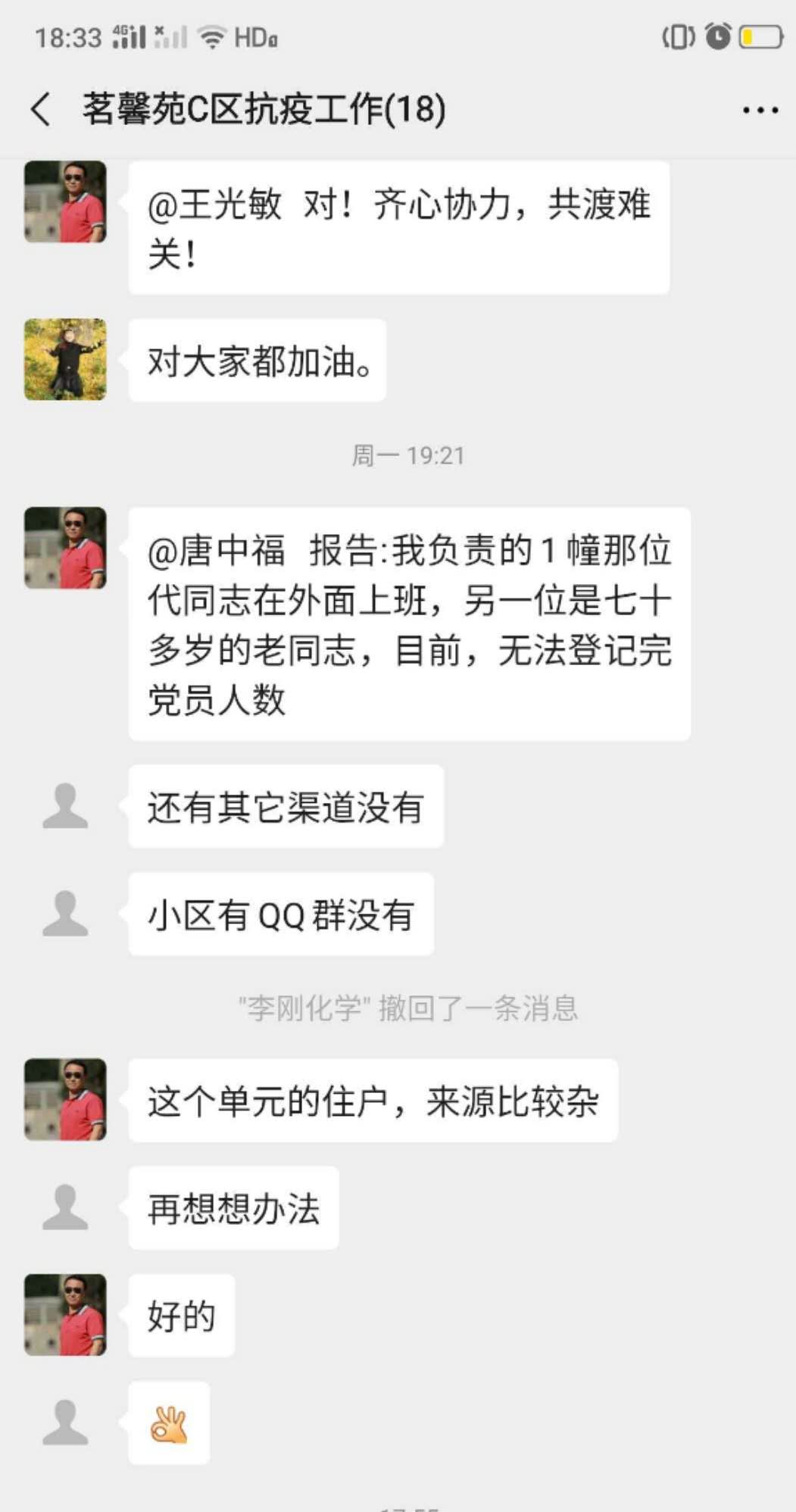Image resolution: width=796 pixels, height=1512 pixels.
Task: Open avatar beside '再想想办法' message
Action: click(x=65, y=1207)
